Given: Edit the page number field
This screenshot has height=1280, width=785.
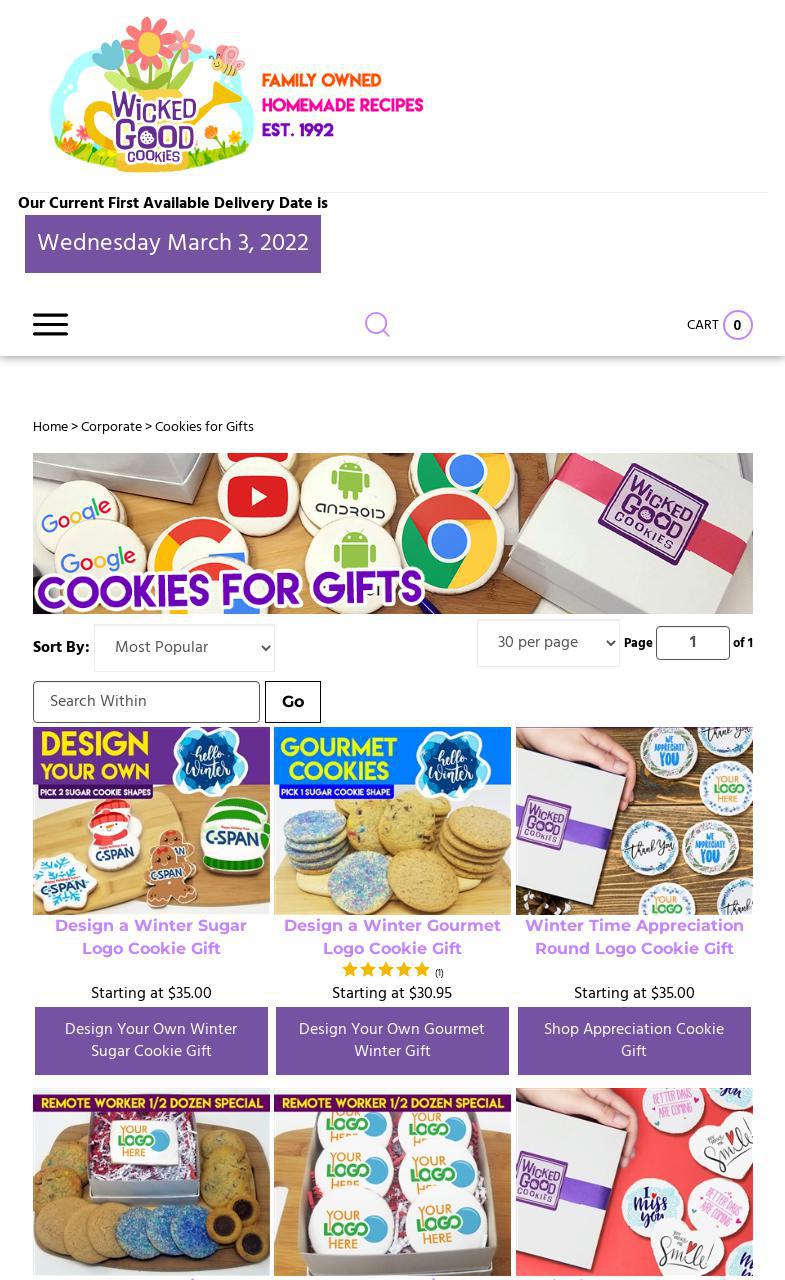Looking at the screenshot, I should point(692,643).
